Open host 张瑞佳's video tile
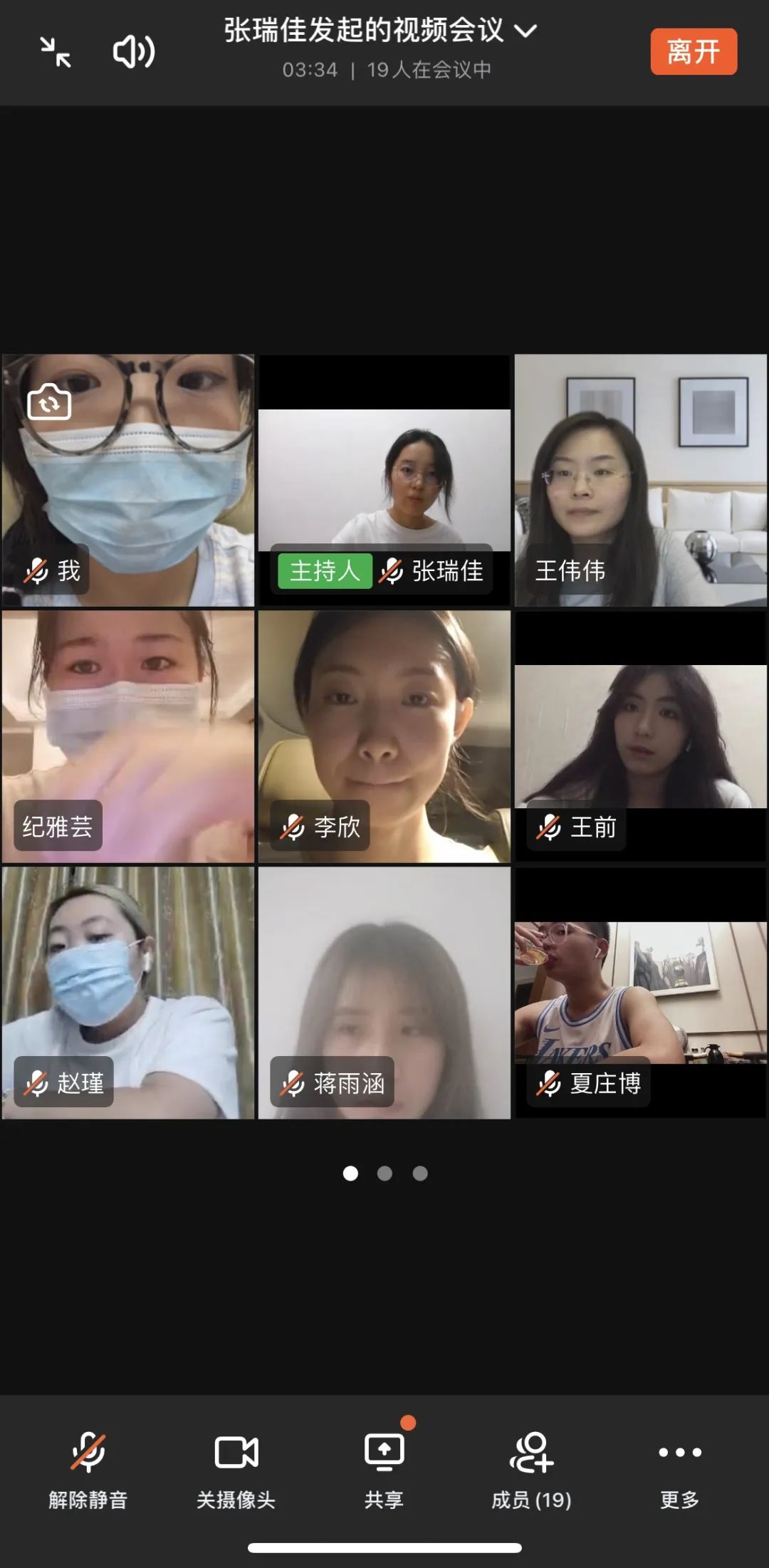Screen dimensions: 769x1568 pos(384,481)
